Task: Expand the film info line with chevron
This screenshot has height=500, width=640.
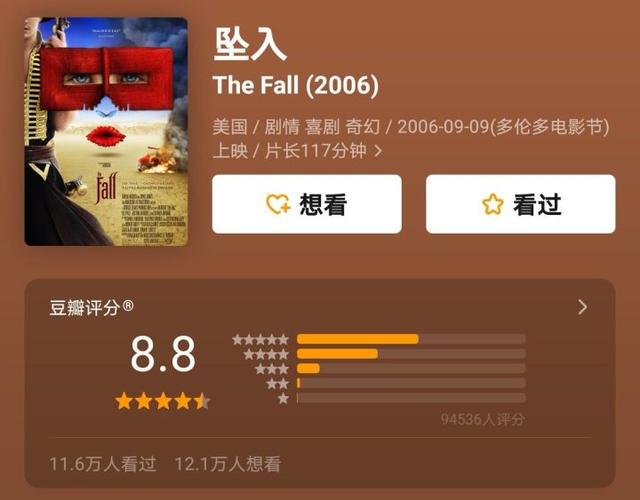Action: click(x=377, y=152)
